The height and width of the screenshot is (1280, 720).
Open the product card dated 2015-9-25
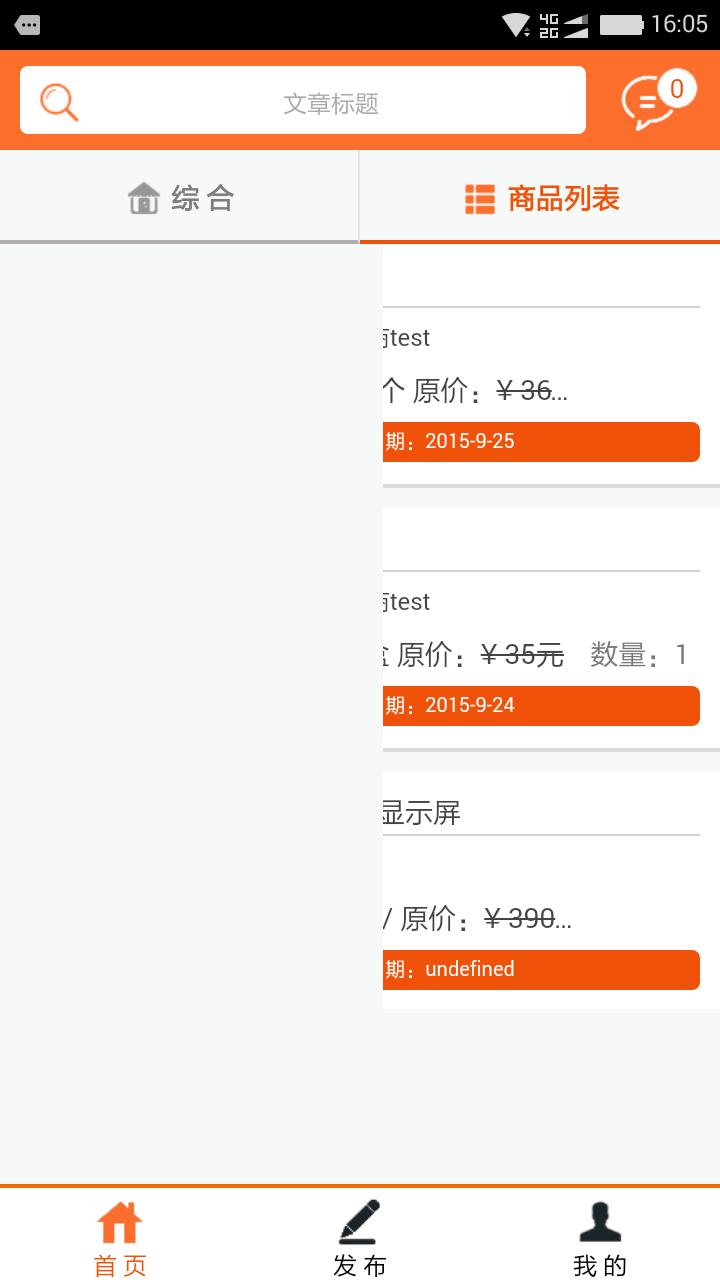pos(551,365)
